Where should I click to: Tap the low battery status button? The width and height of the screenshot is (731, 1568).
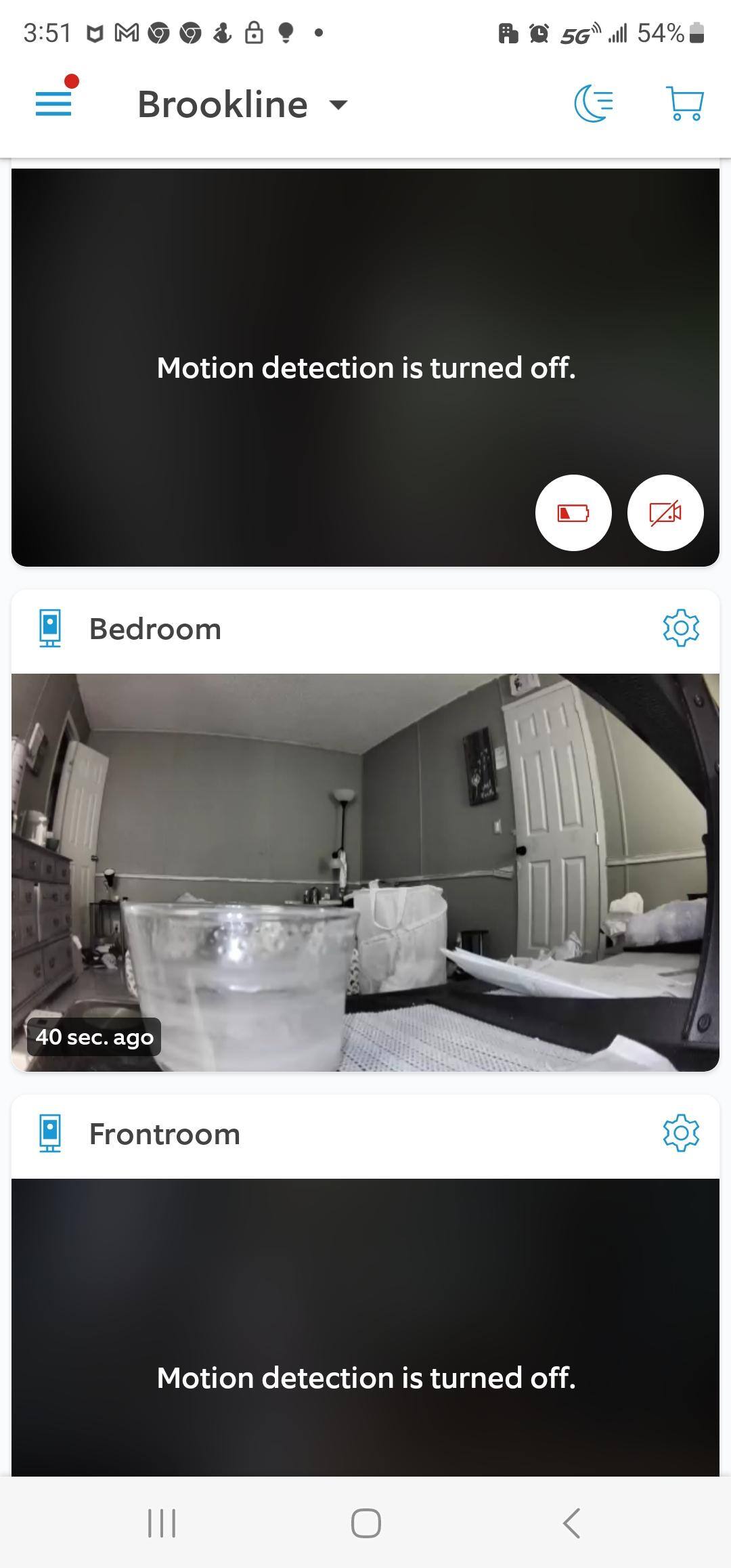click(x=573, y=513)
